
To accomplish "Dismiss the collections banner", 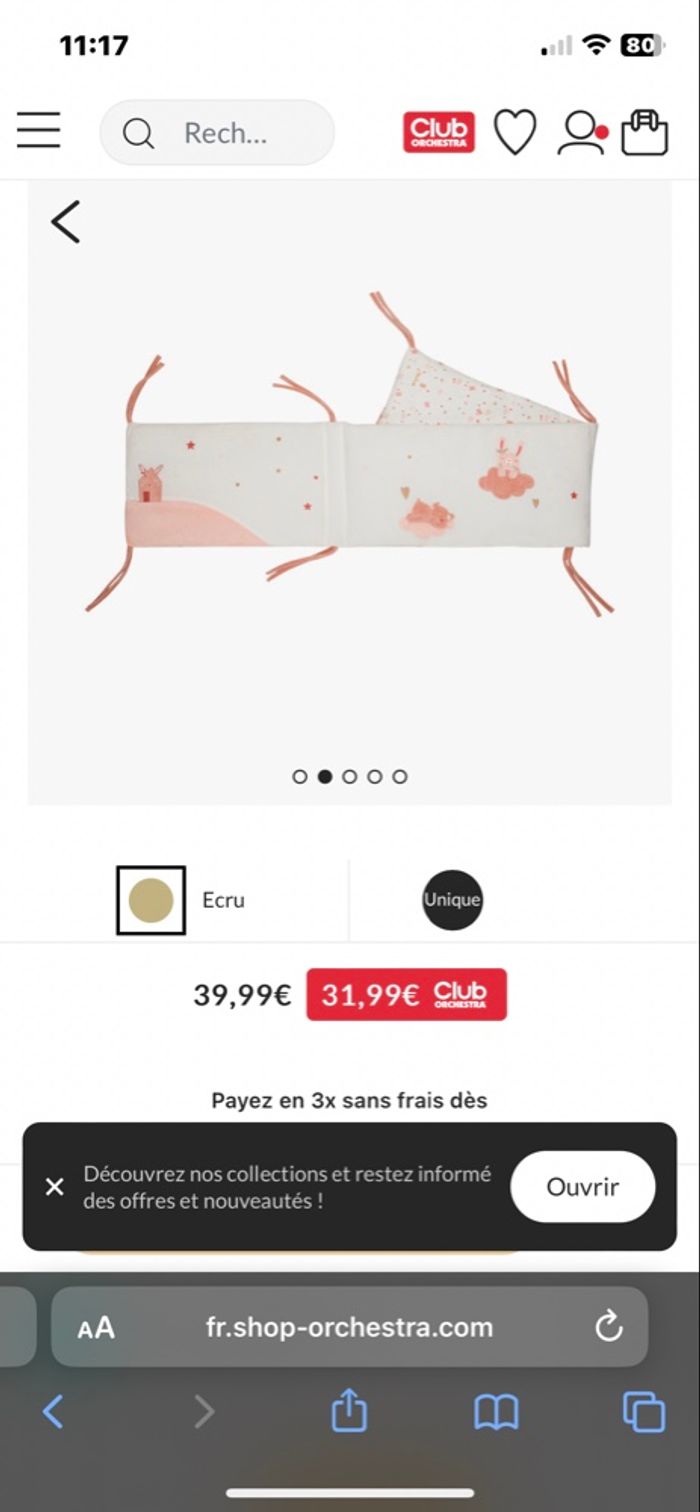I will 55,1187.
